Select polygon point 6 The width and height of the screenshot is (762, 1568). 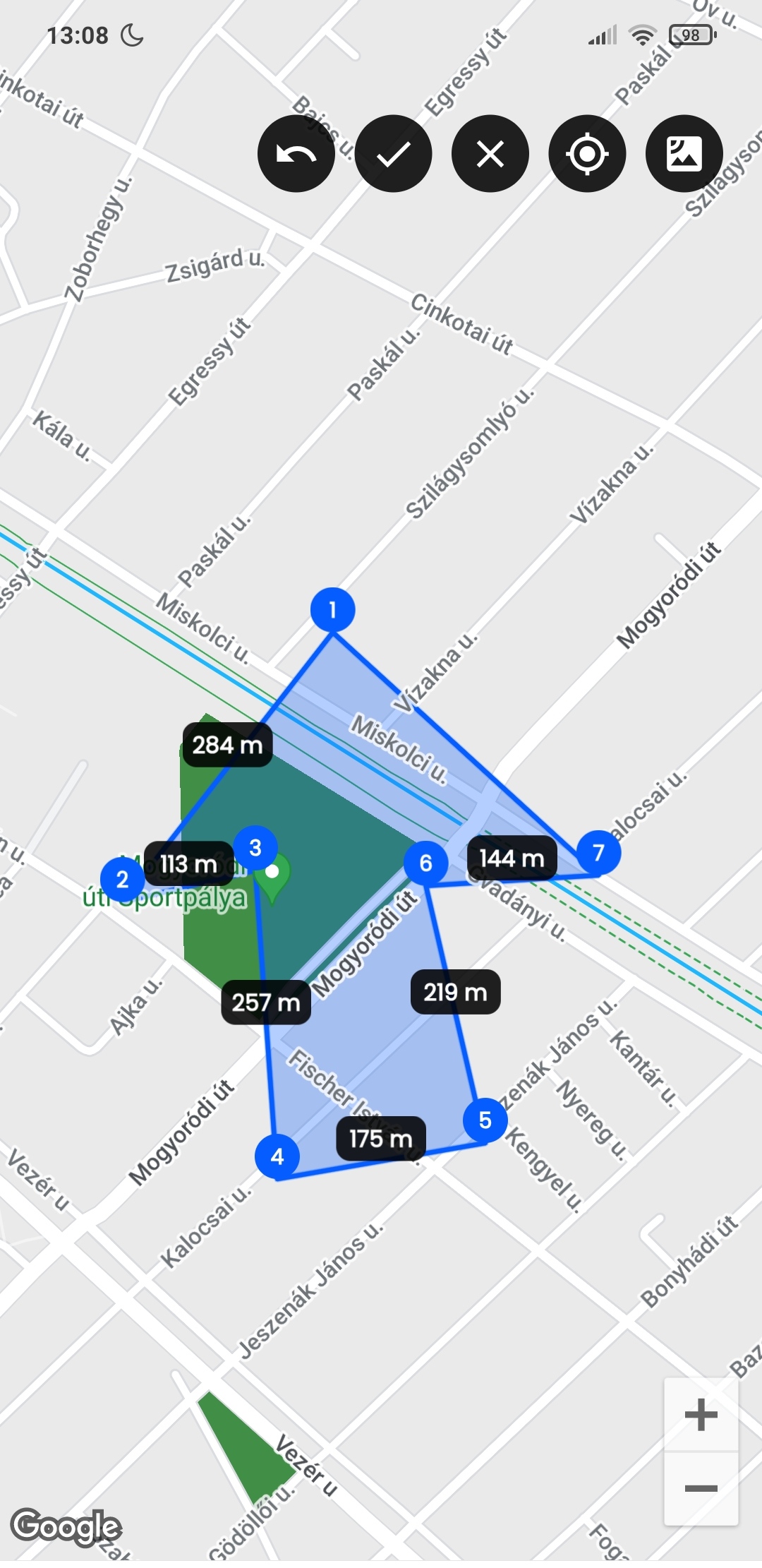click(425, 863)
